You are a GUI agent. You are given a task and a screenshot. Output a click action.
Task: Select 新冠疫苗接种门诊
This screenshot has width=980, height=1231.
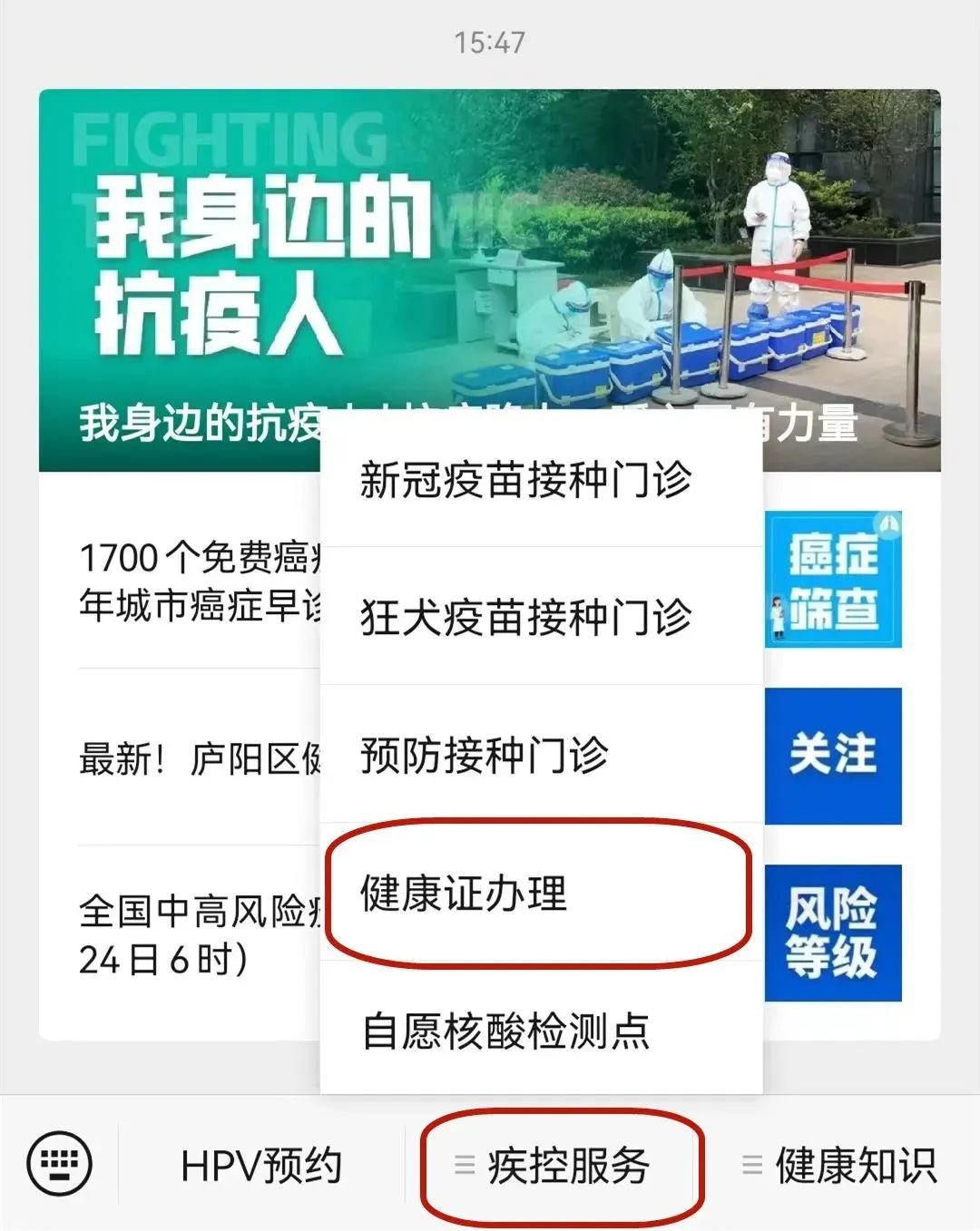pos(526,480)
